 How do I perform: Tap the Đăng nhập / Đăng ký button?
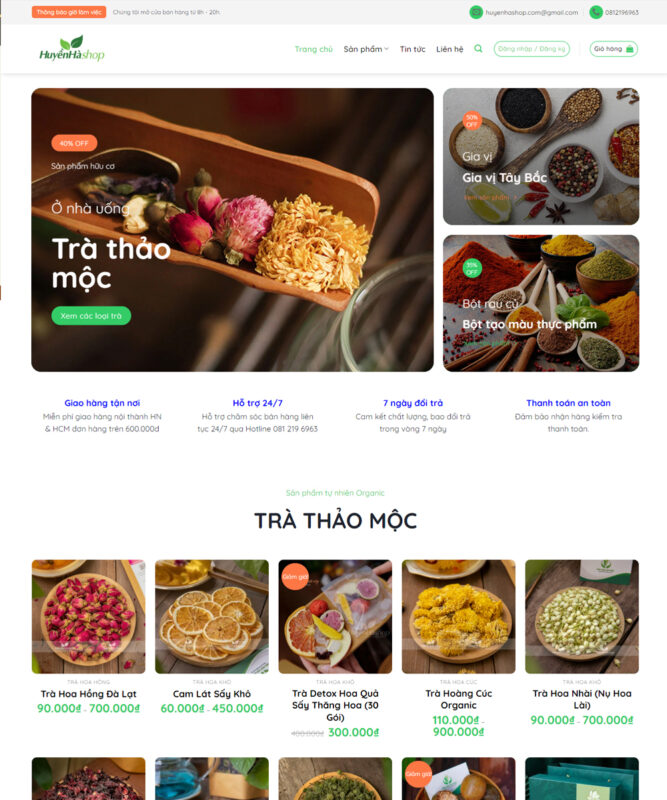(531, 49)
